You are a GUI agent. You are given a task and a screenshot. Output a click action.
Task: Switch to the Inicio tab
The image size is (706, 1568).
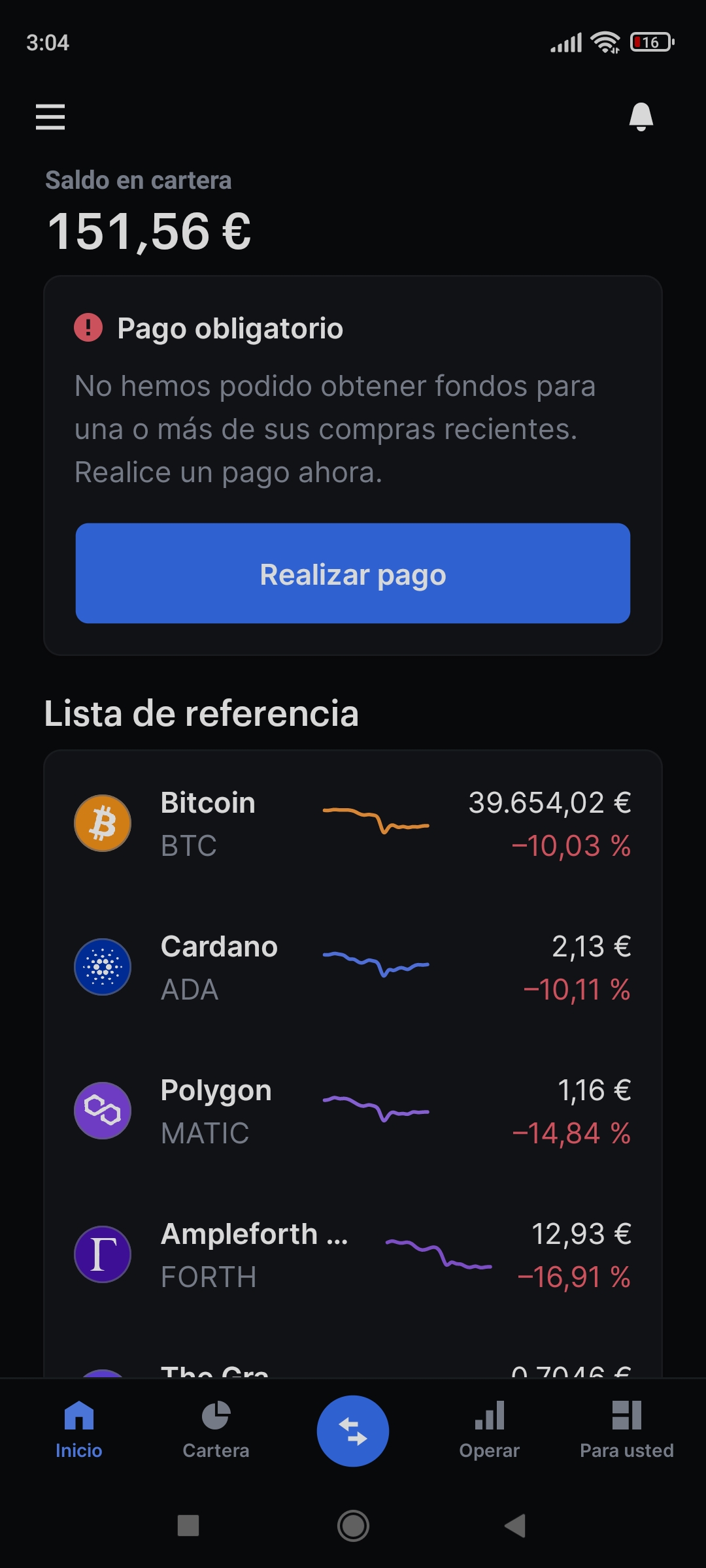(79, 1431)
